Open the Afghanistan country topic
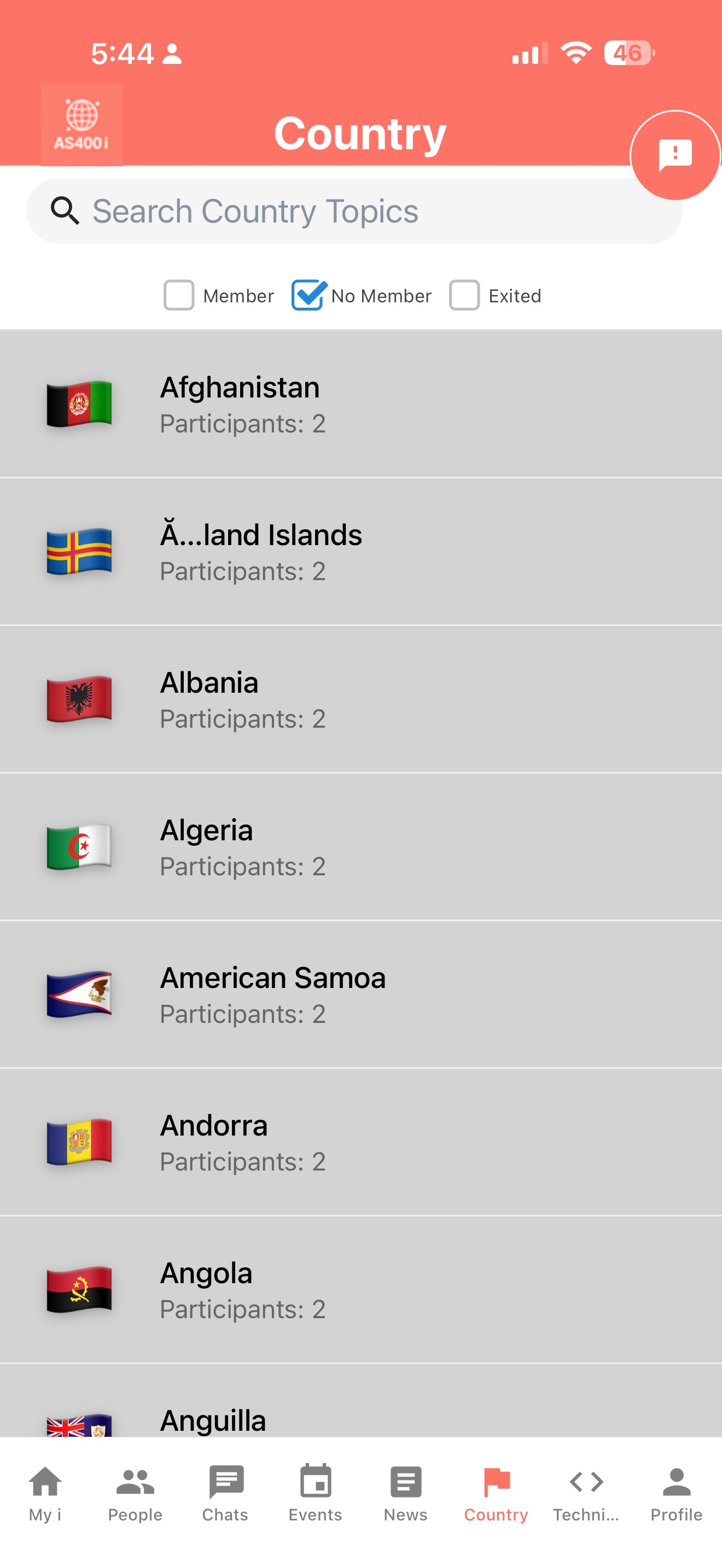 361,404
